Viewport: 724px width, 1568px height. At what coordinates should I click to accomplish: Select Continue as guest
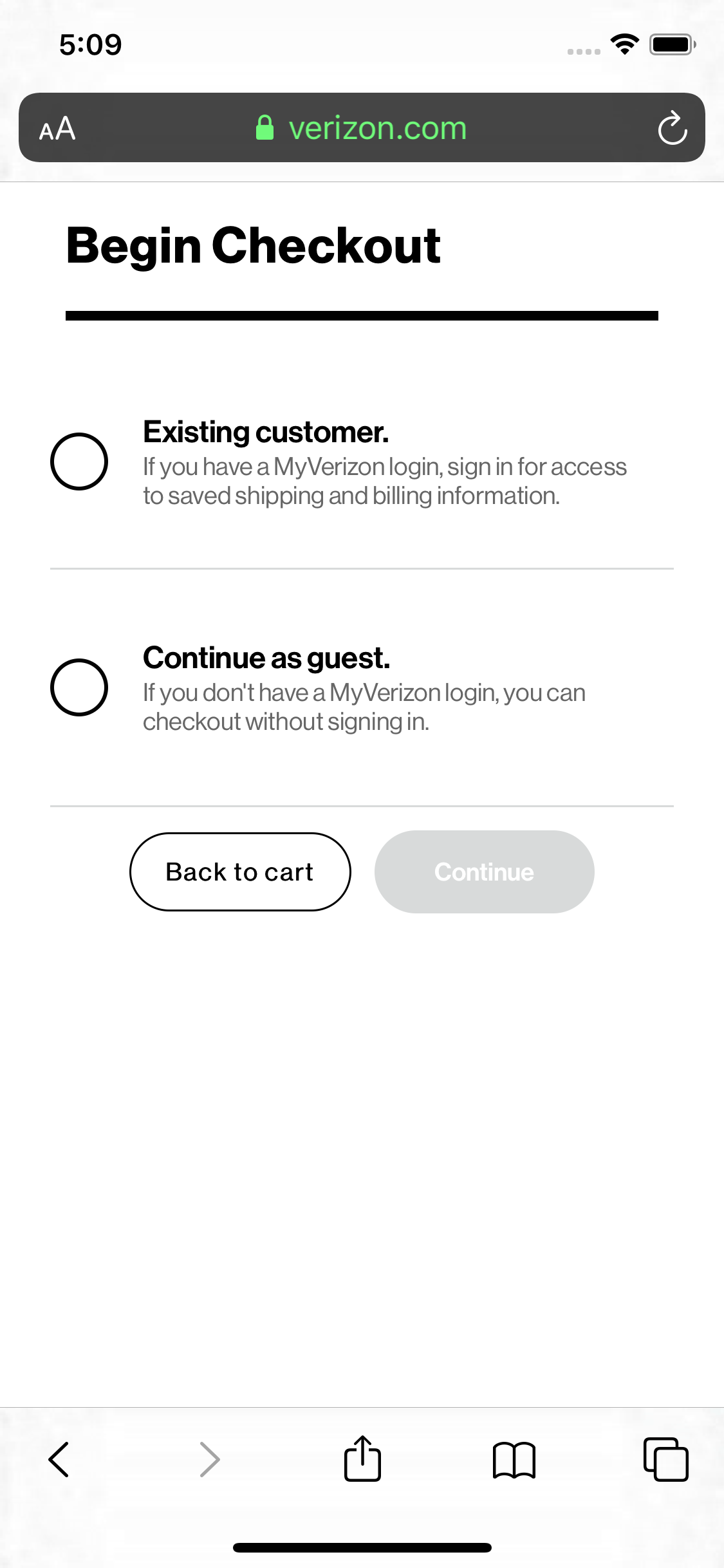[x=80, y=688]
